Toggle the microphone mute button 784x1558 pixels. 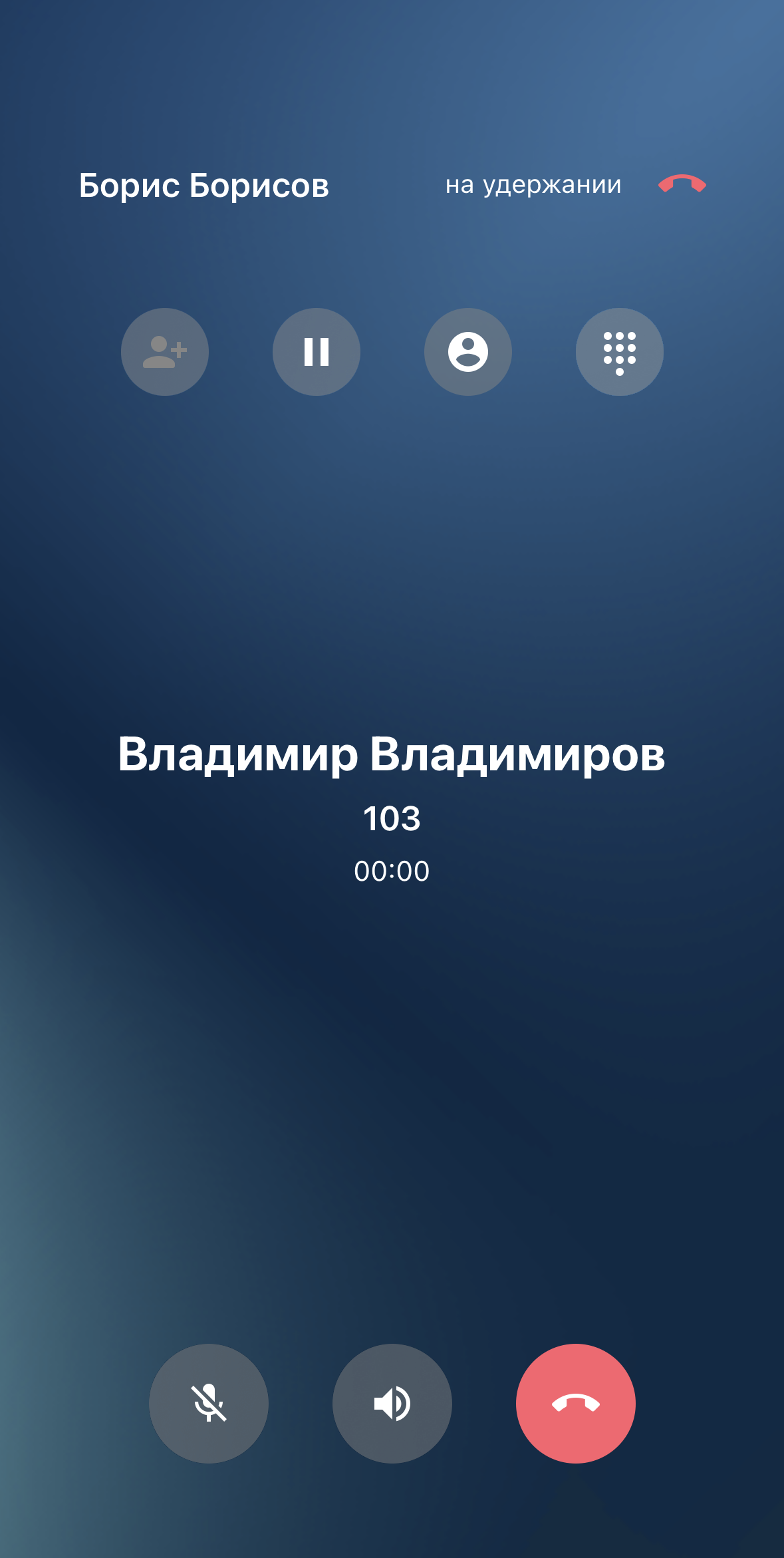[209, 1404]
